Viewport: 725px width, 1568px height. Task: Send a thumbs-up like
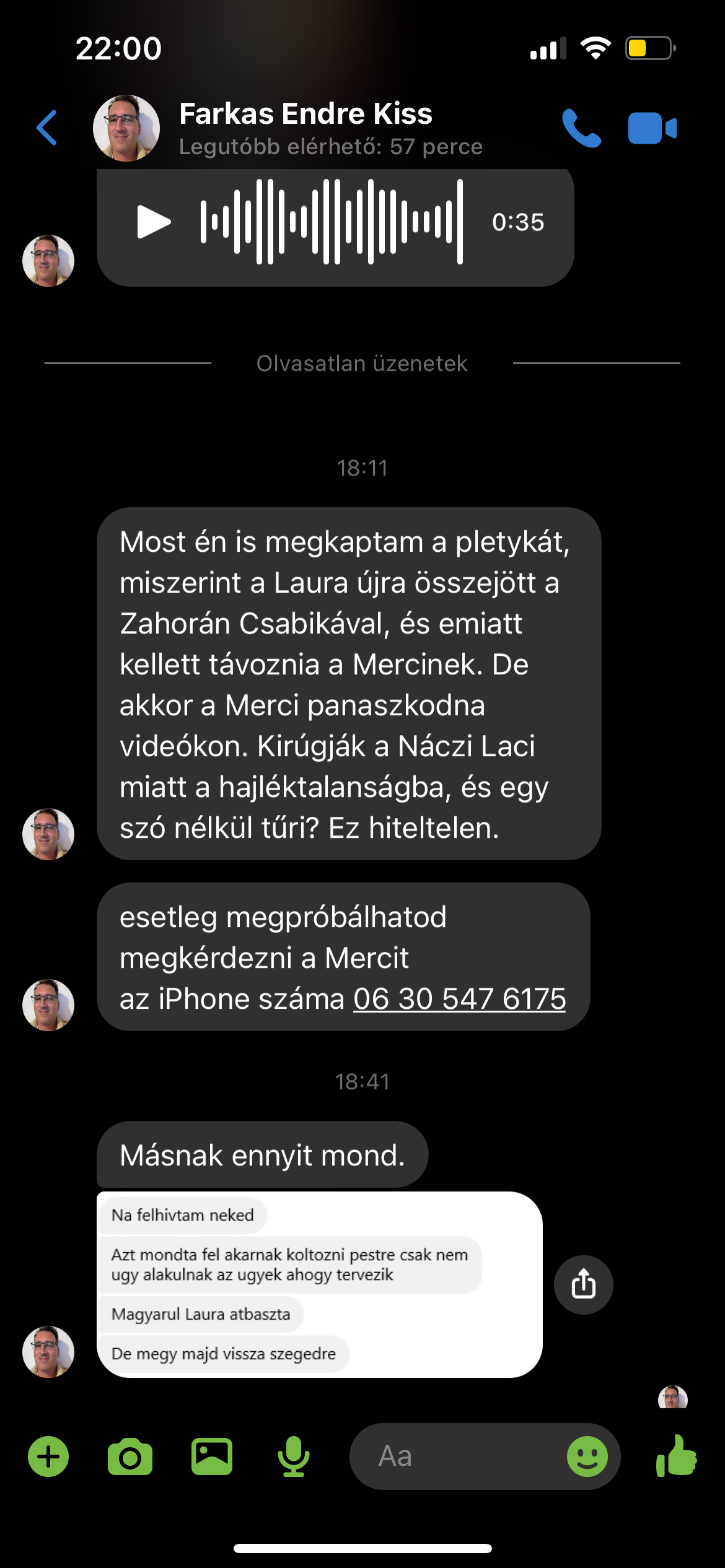[x=677, y=1457]
